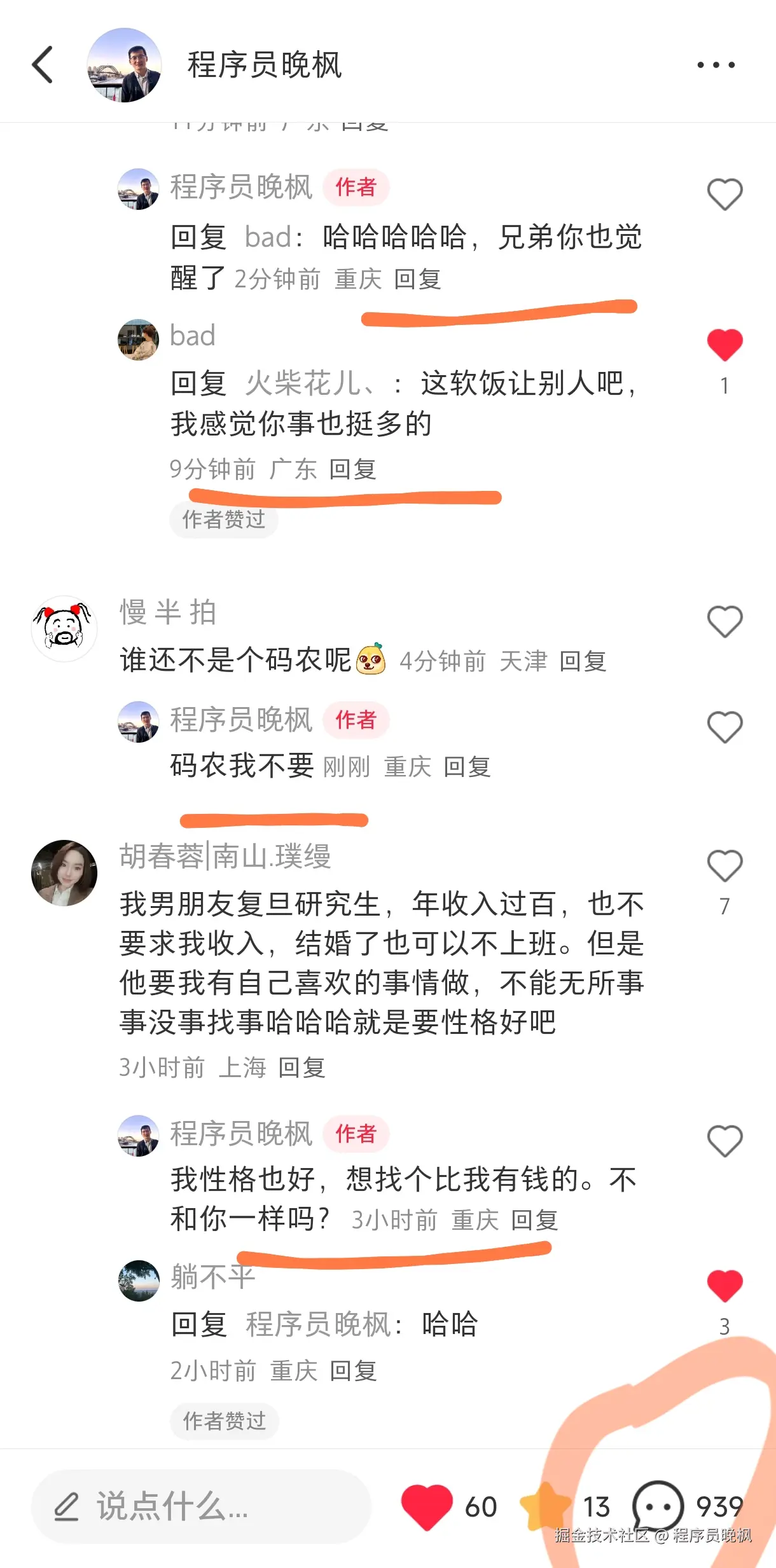Like 慢半拍's comment 谁还不是个码农呢
This screenshot has height=1568, width=776.
point(724,621)
